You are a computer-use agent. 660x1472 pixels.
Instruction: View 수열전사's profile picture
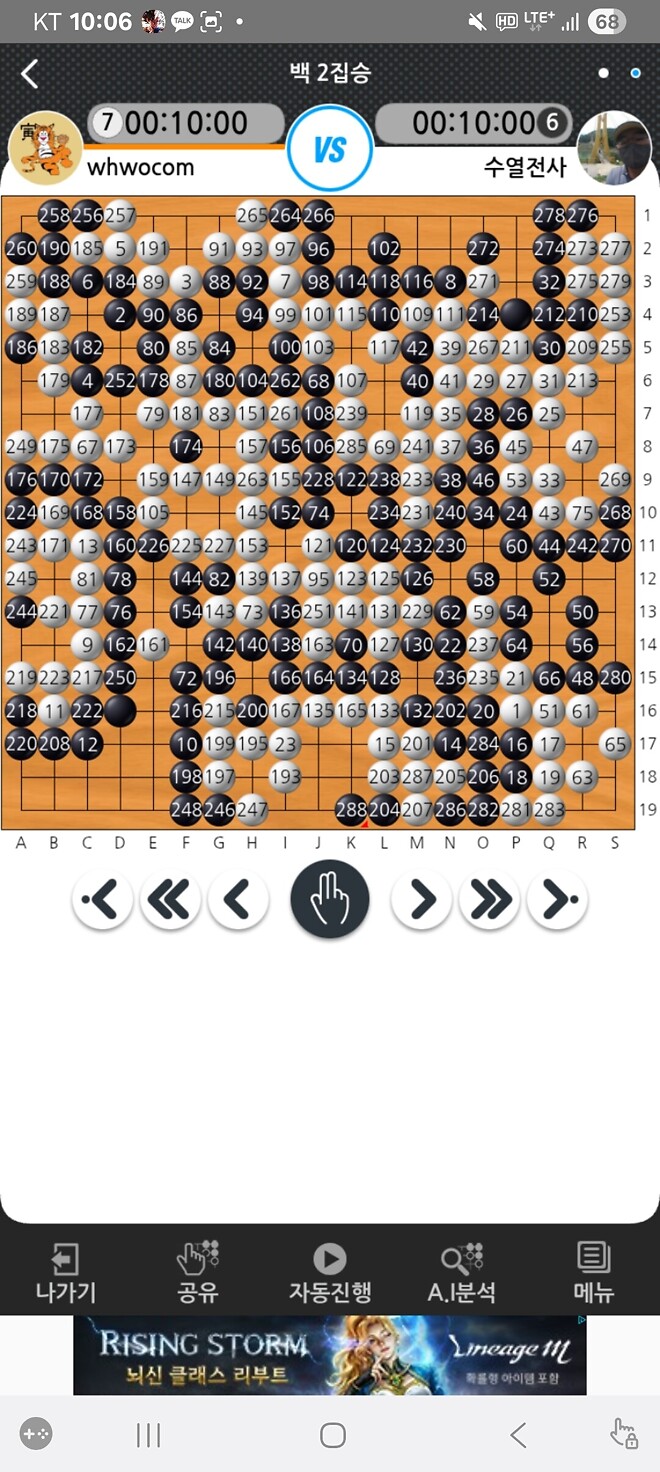(615, 148)
